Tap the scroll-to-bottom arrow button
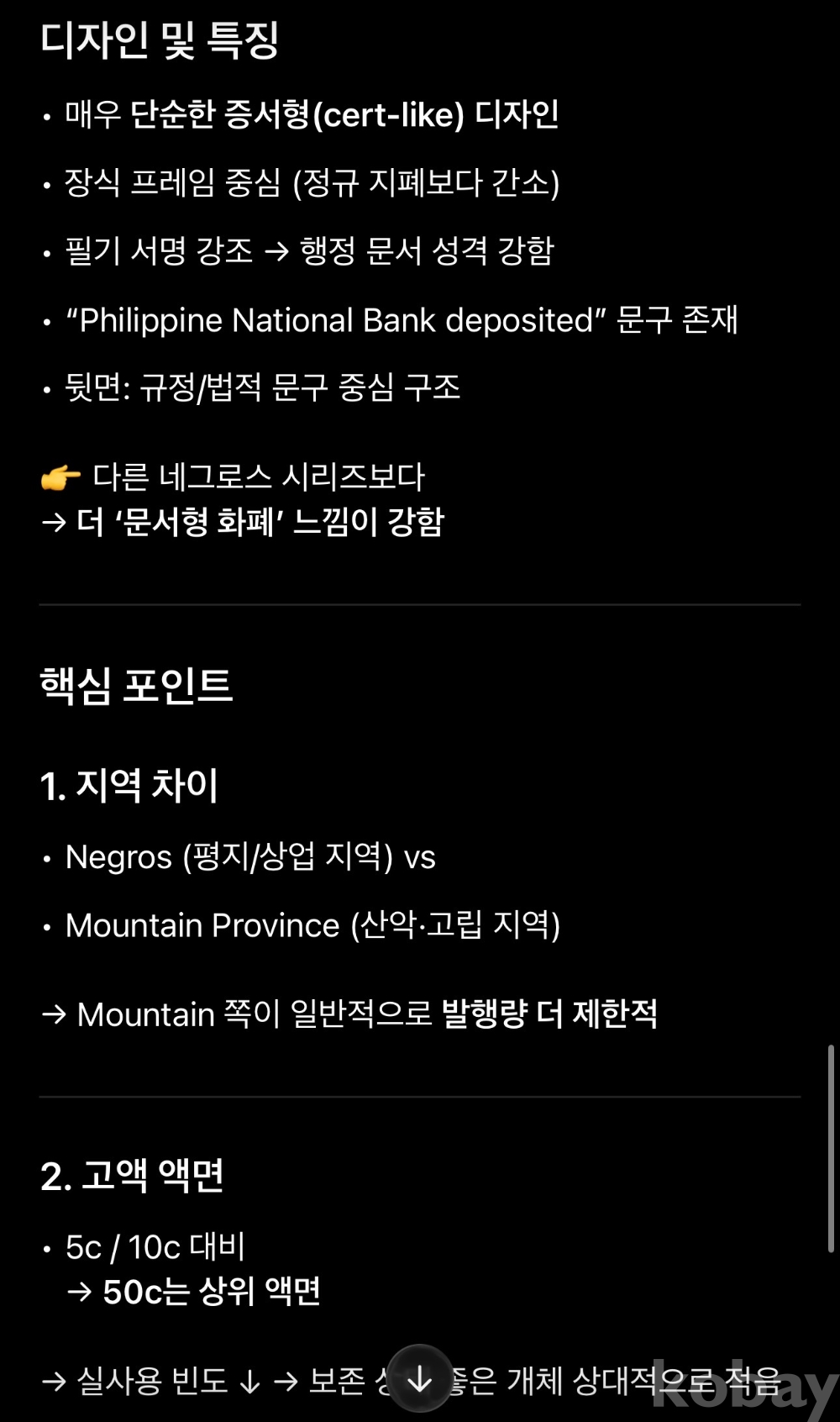840x1422 pixels. coord(419,1378)
